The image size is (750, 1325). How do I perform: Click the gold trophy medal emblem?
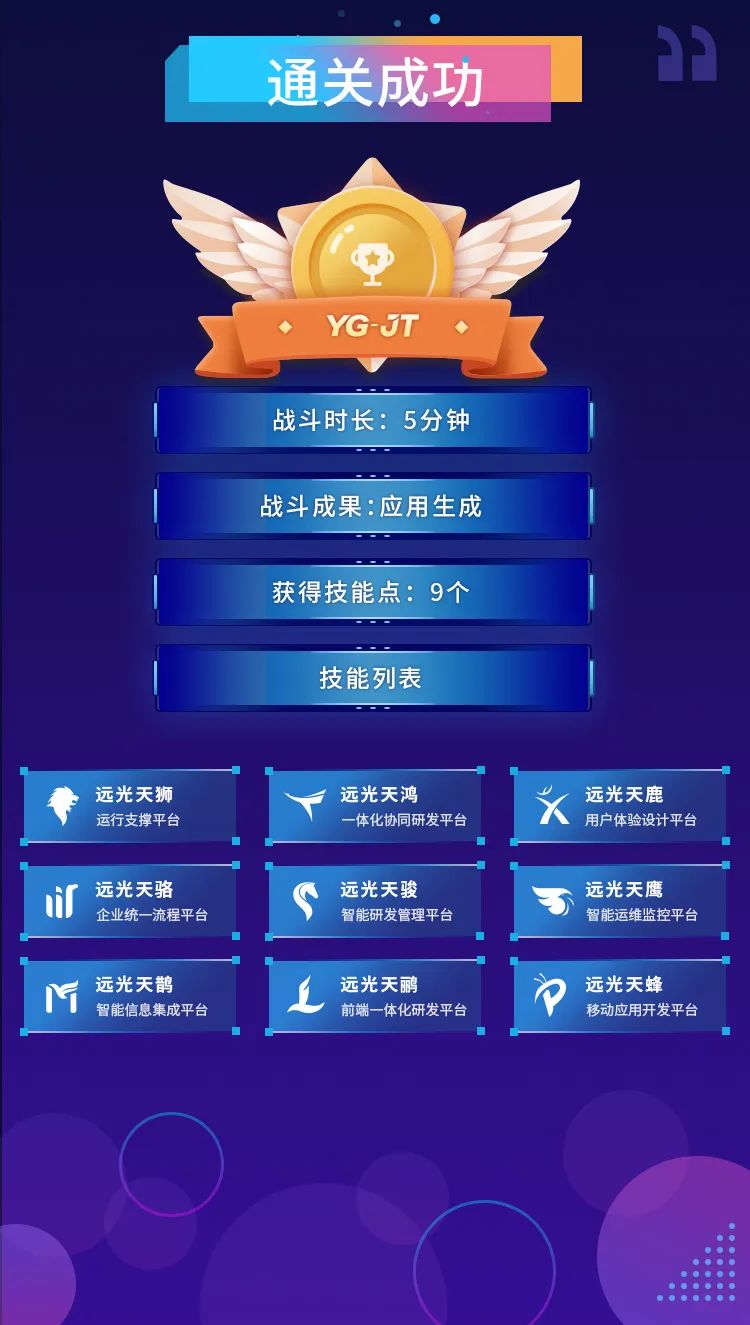click(373, 250)
